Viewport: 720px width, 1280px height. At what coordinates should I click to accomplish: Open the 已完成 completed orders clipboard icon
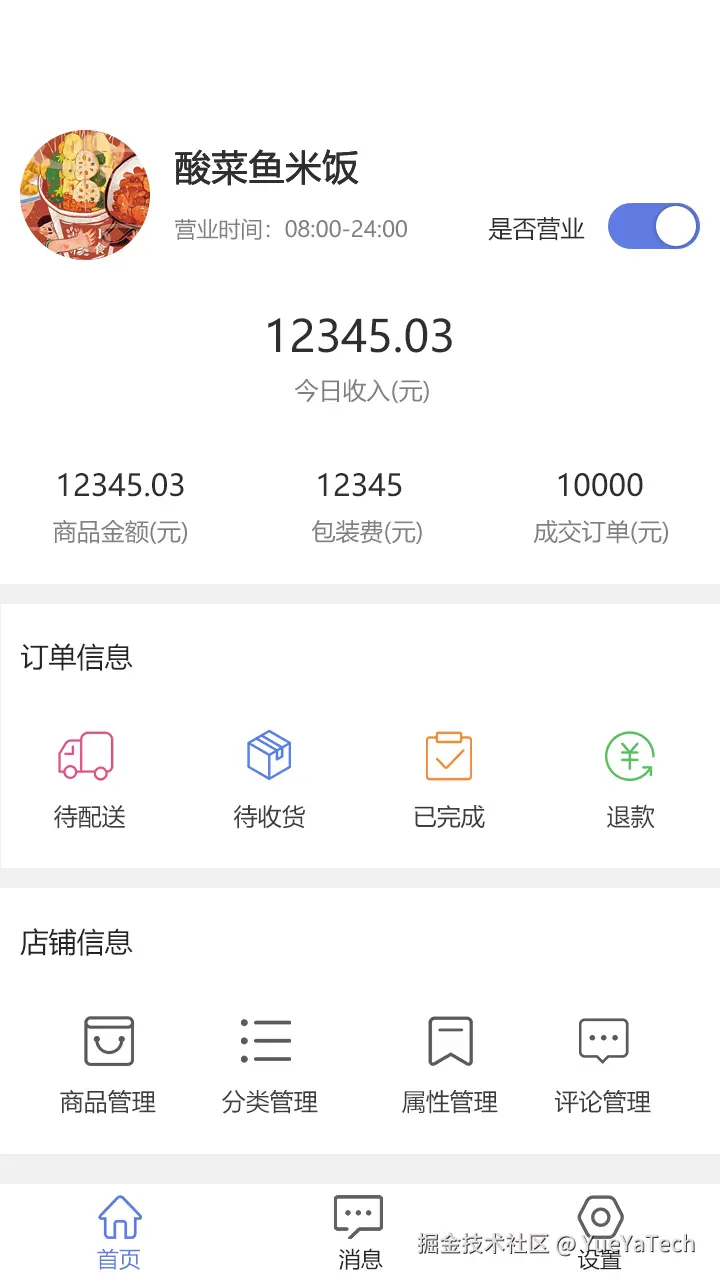448,755
